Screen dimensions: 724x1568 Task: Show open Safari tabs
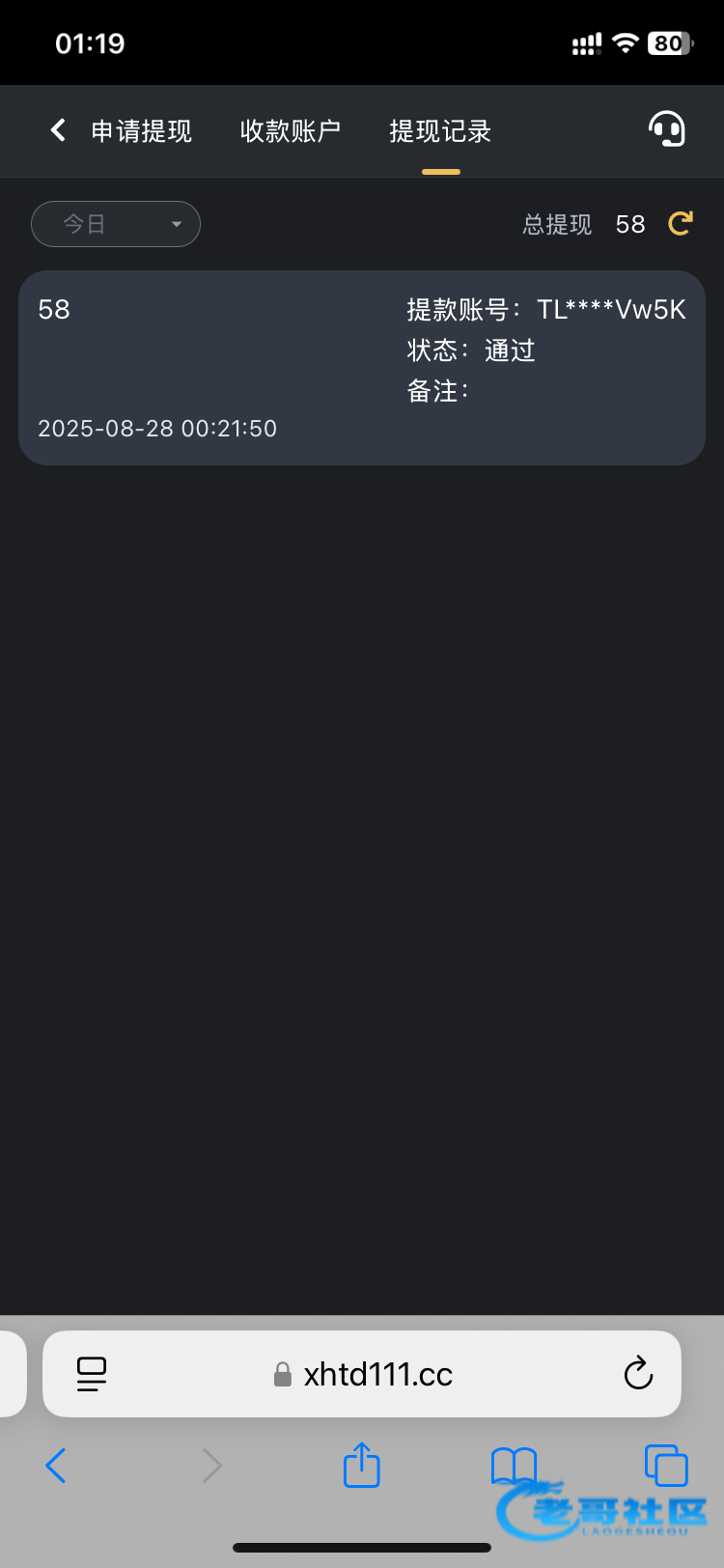[666, 1466]
